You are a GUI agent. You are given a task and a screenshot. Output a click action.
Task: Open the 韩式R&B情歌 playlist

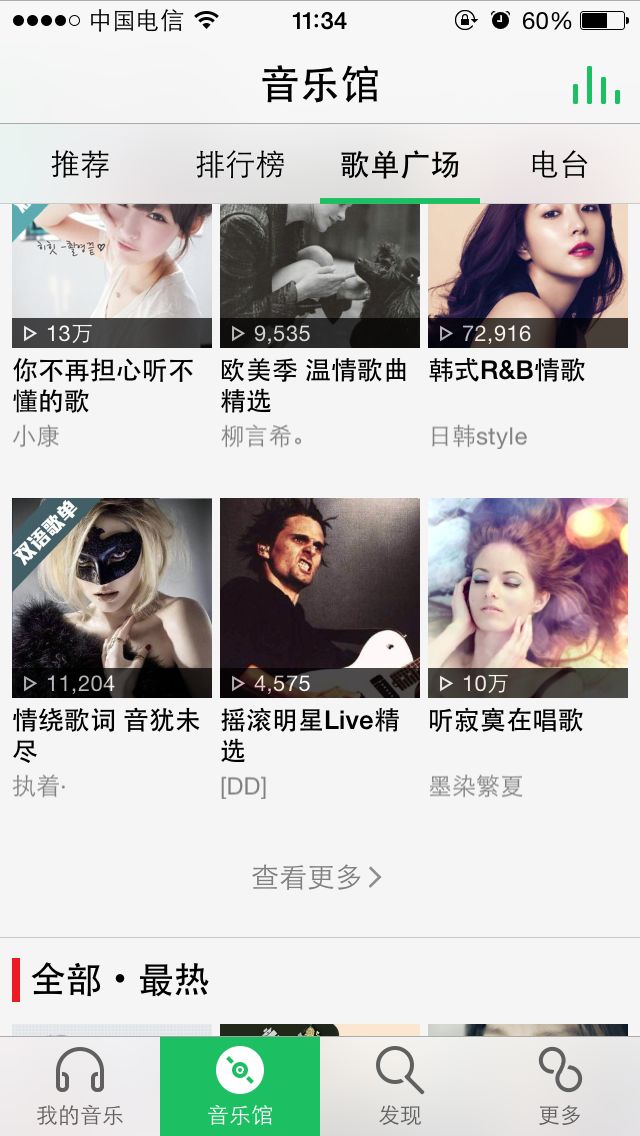[528, 280]
